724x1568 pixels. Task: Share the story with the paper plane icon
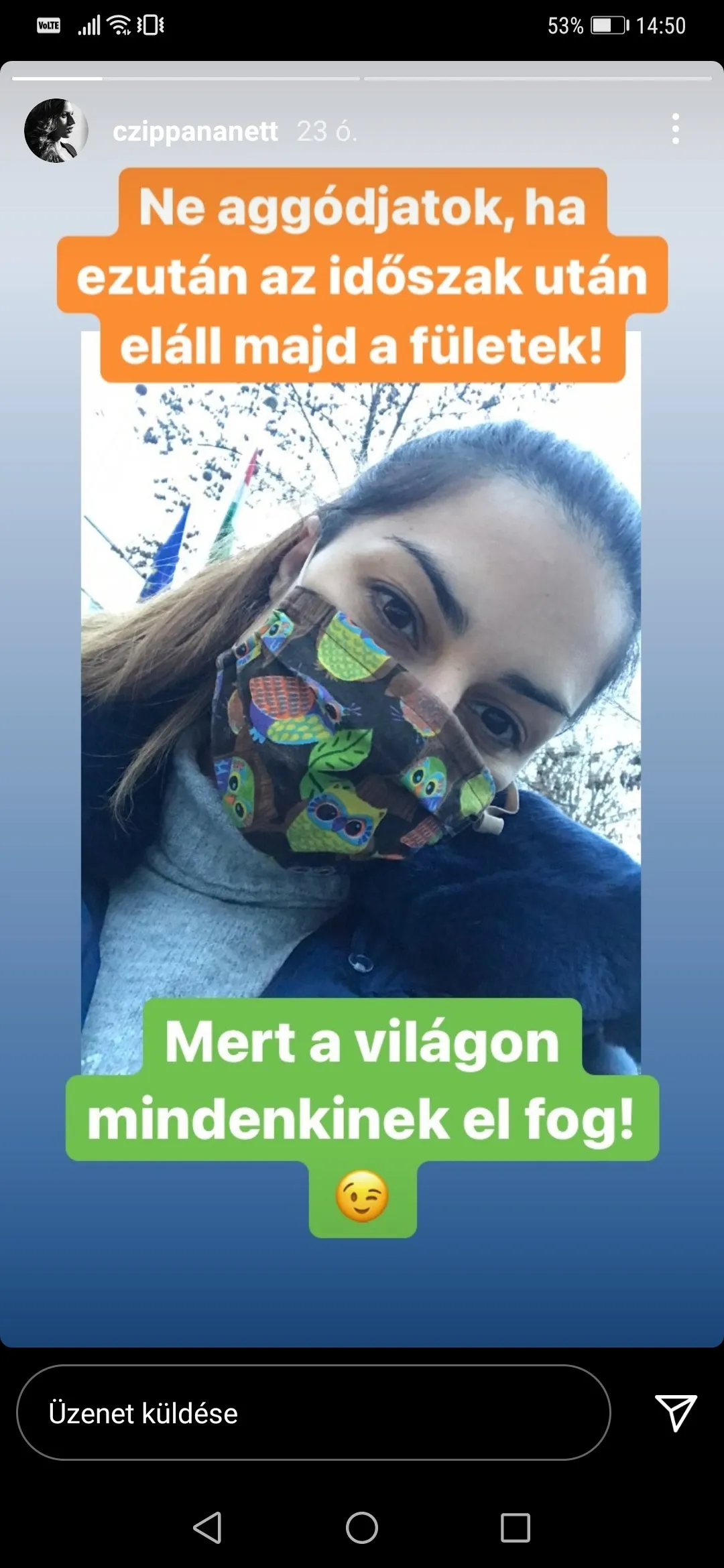(675, 1413)
